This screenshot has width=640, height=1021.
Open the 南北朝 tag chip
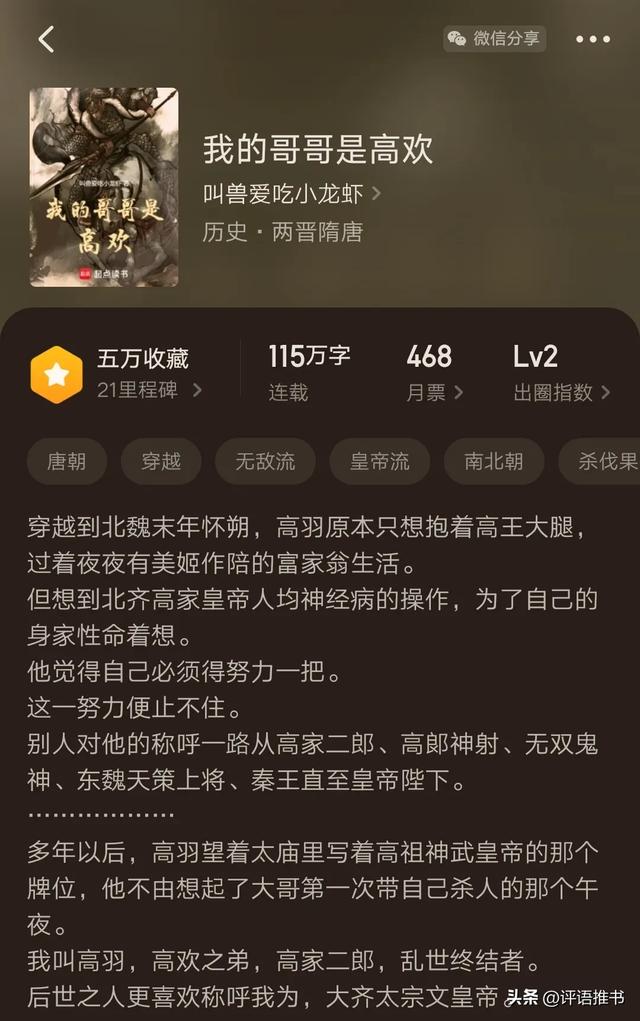click(494, 461)
